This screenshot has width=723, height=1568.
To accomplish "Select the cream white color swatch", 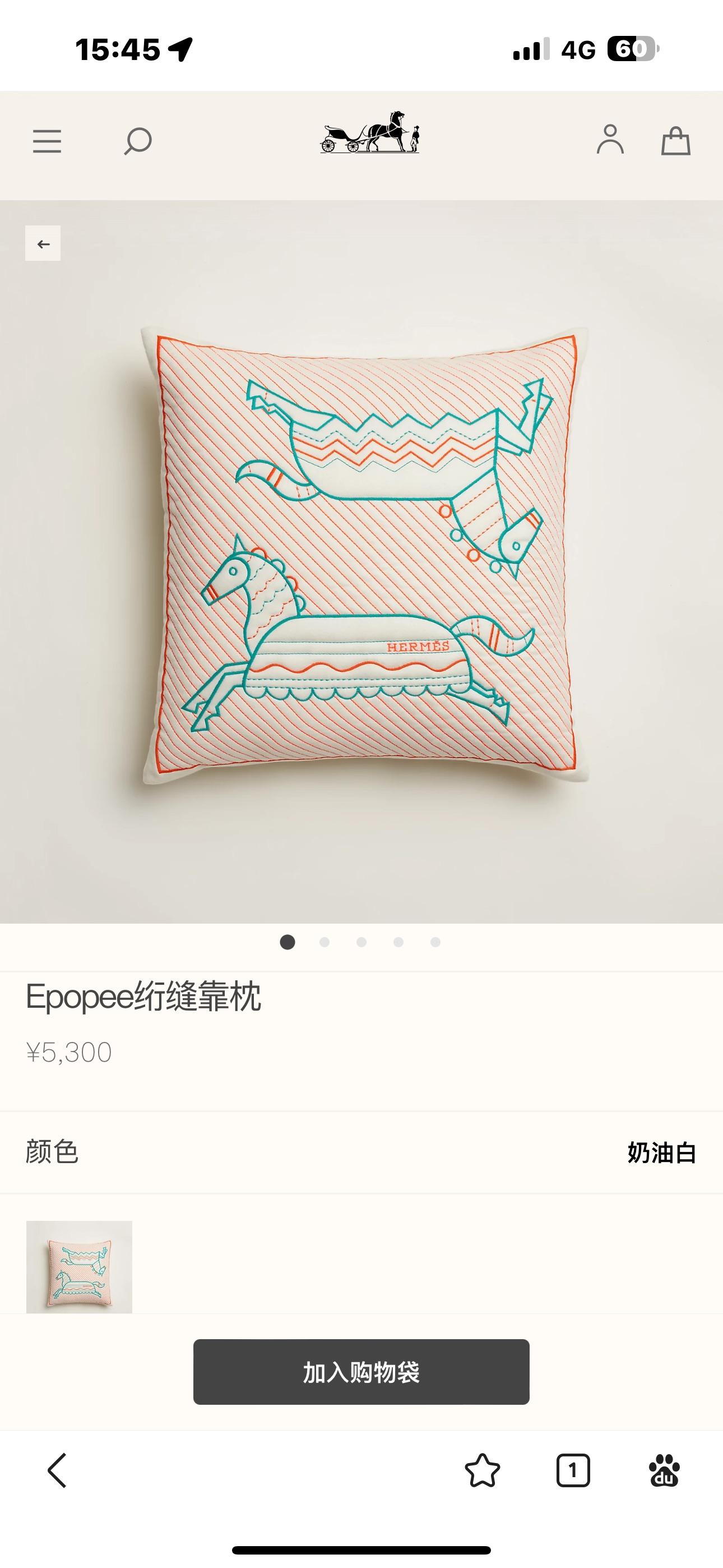I will [x=79, y=1266].
